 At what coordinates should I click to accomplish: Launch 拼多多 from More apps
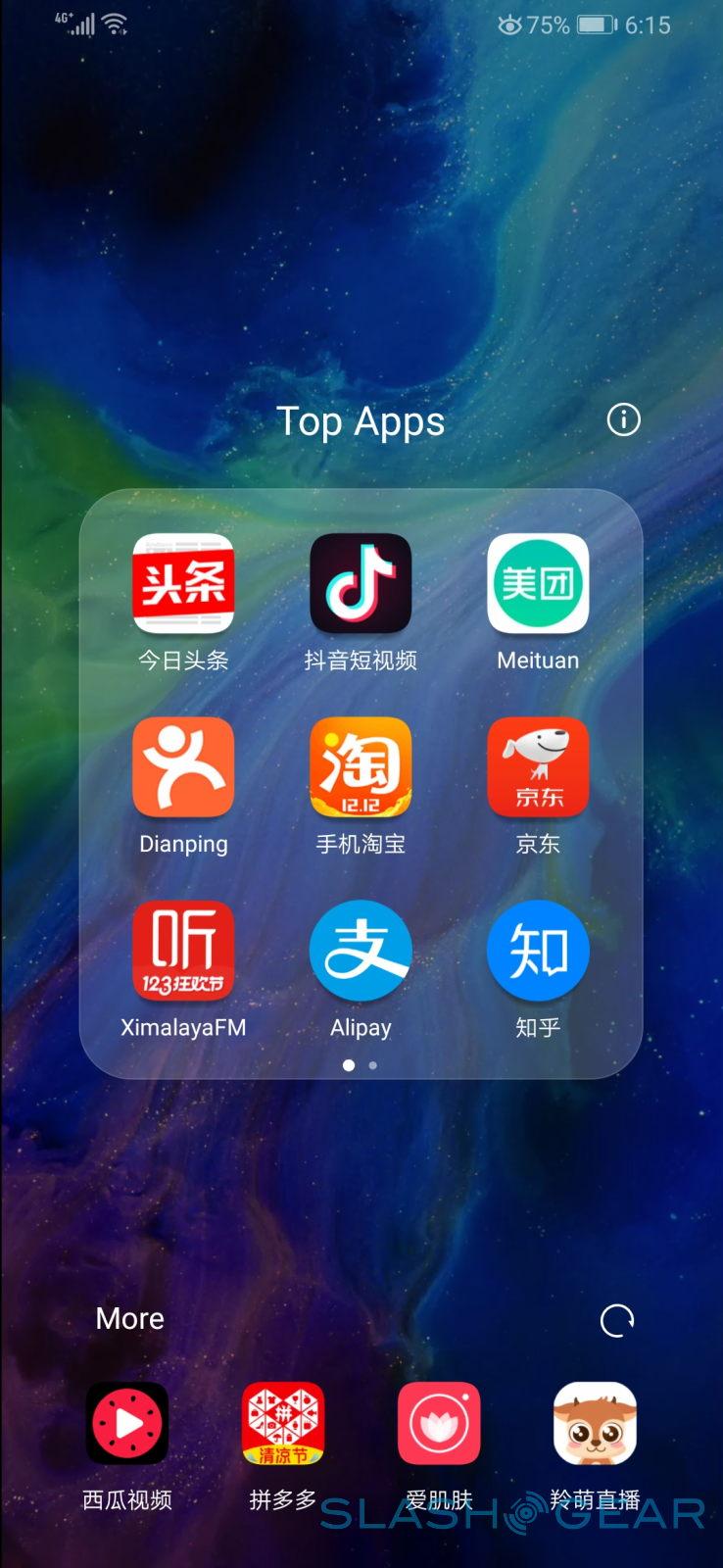[283, 1423]
